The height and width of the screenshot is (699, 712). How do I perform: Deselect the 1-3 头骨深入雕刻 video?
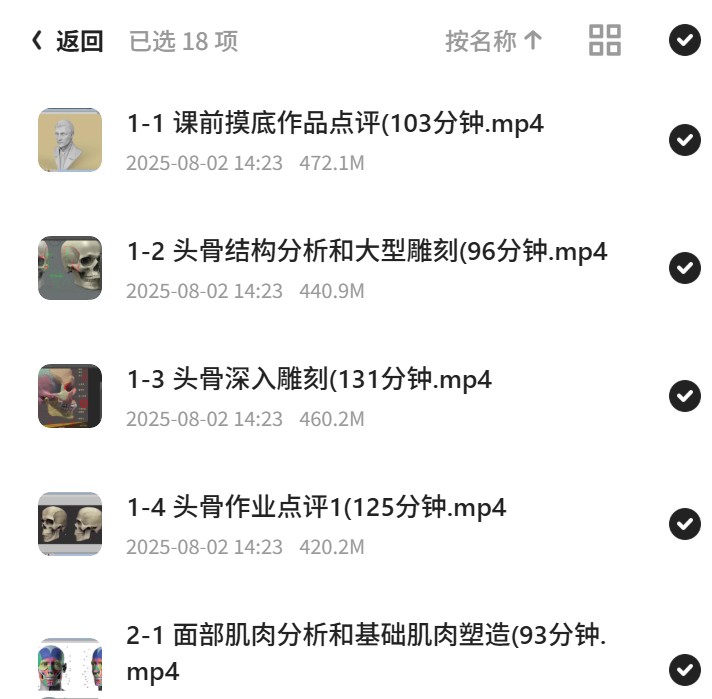685,396
